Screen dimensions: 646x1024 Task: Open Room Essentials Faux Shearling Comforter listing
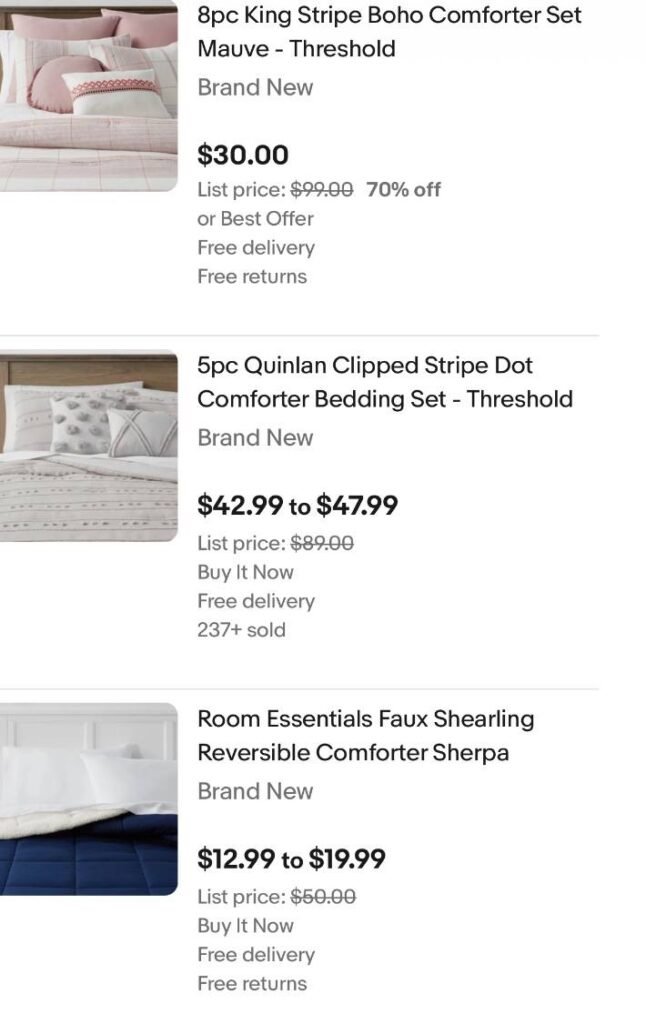(x=365, y=735)
